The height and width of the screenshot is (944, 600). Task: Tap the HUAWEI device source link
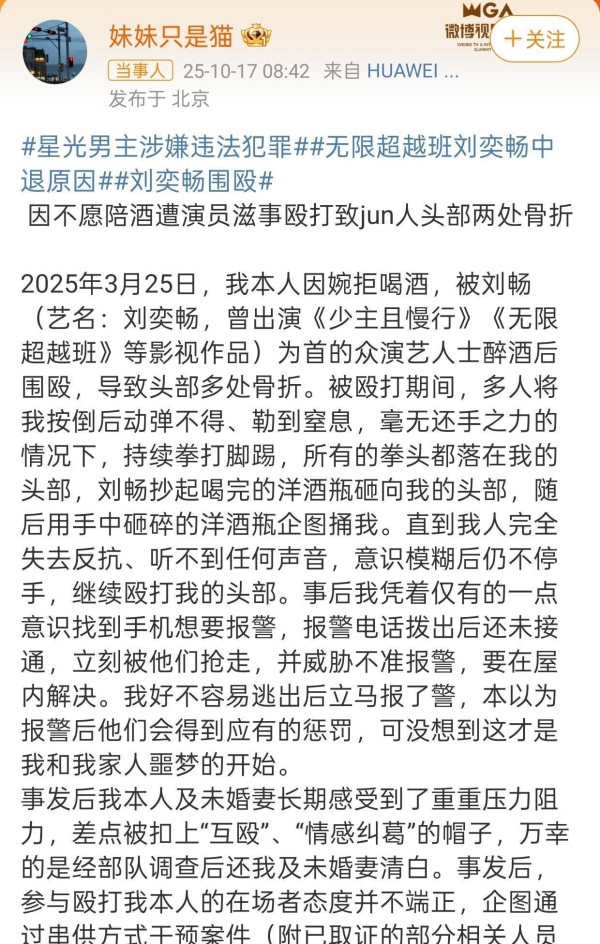[412, 71]
